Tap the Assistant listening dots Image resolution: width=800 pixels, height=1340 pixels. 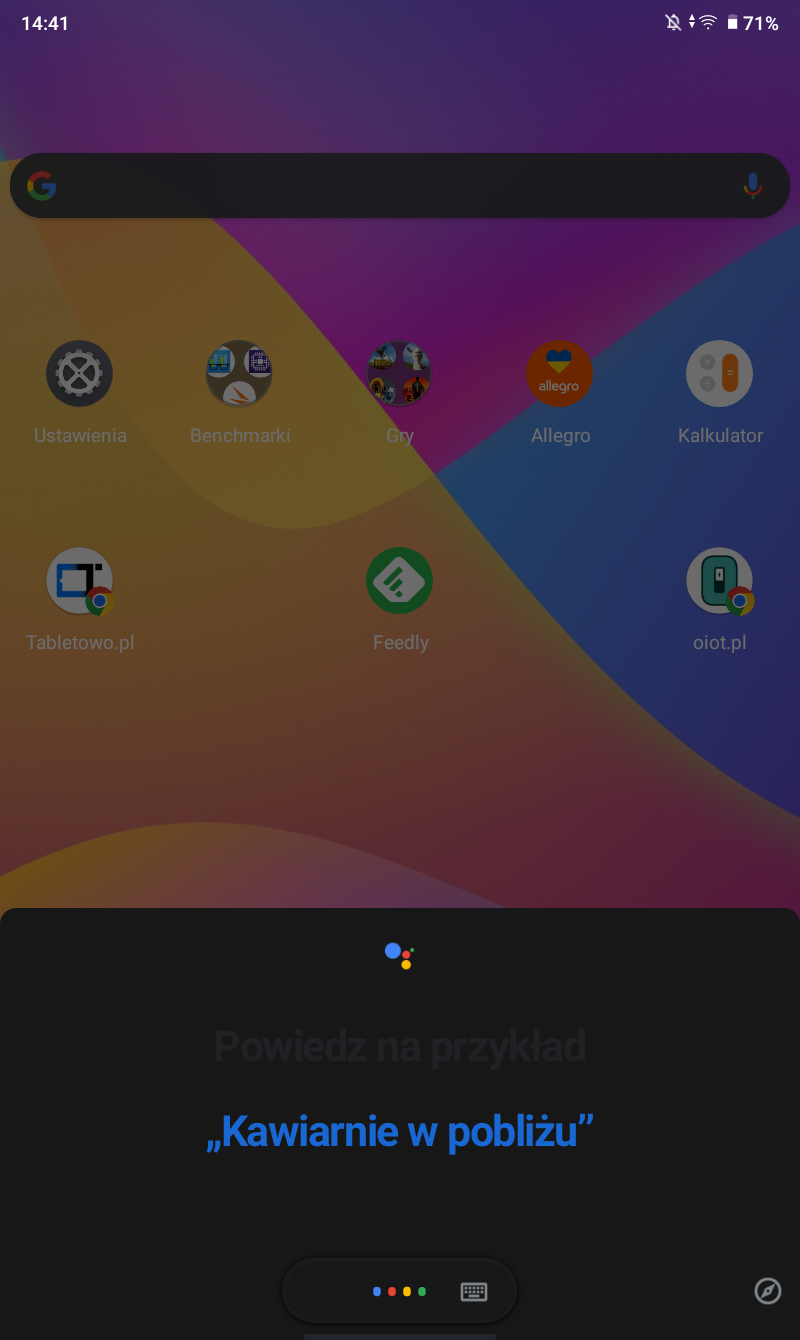coord(399,1291)
